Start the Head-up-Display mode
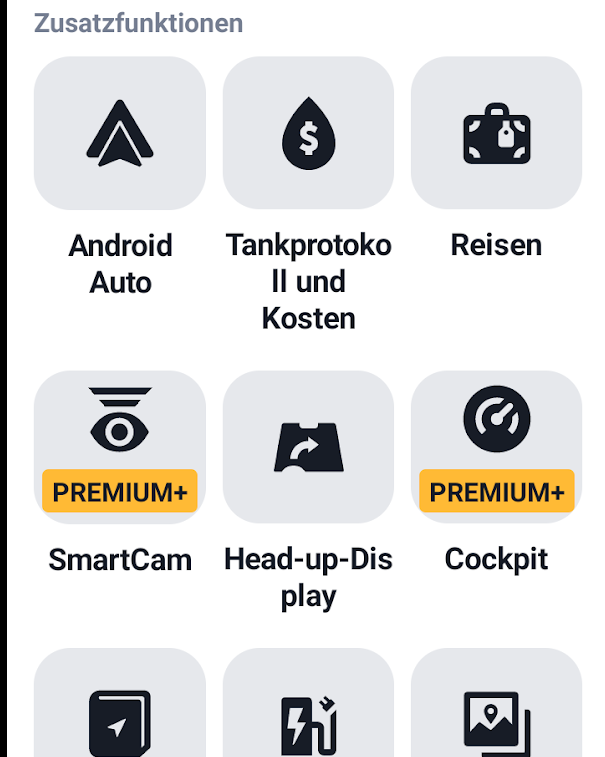605x757 pixels. 308,446
